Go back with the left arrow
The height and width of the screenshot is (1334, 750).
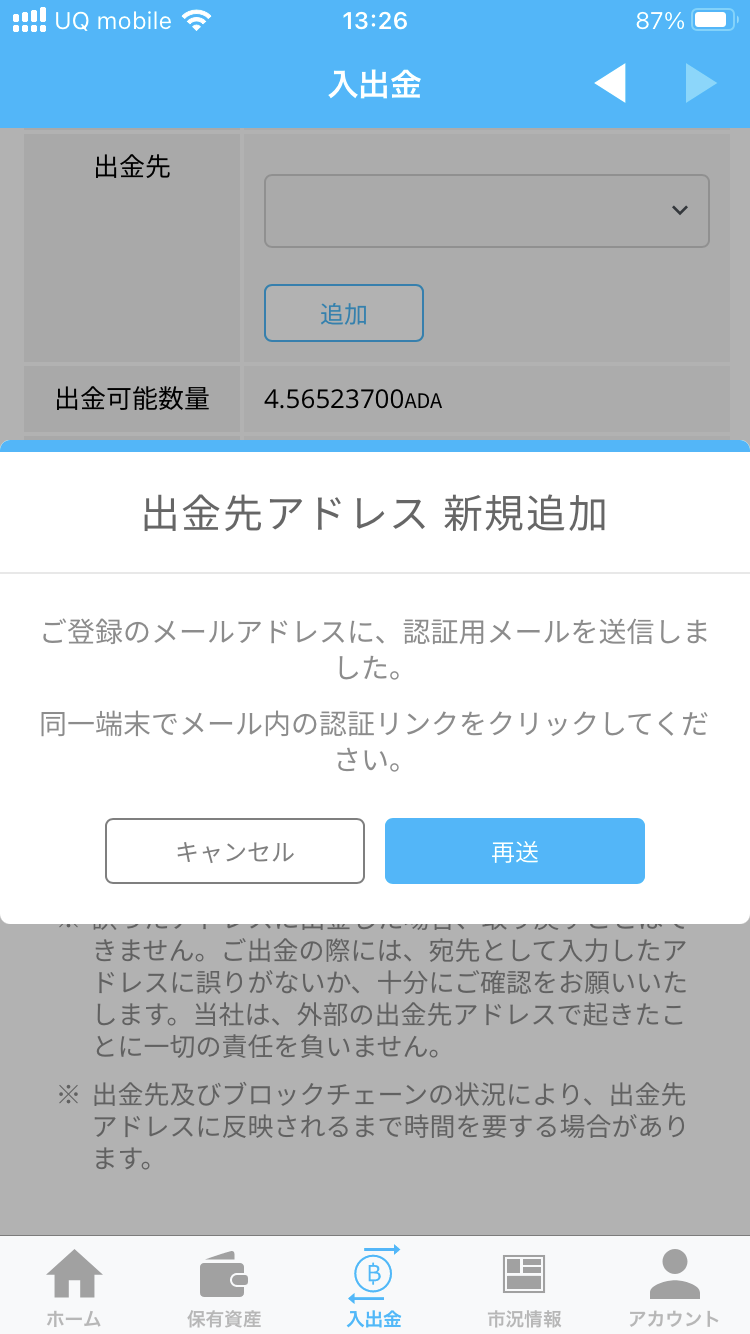(610, 84)
